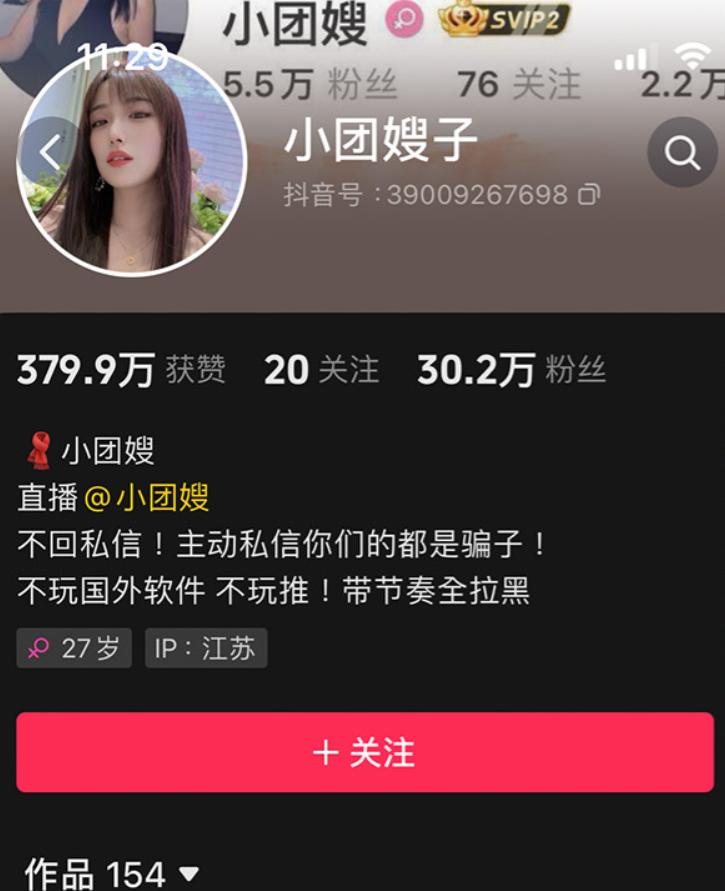Expand the 作品 154 sort dropdown
The height and width of the screenshot is (891, 725).
point(188,874)
